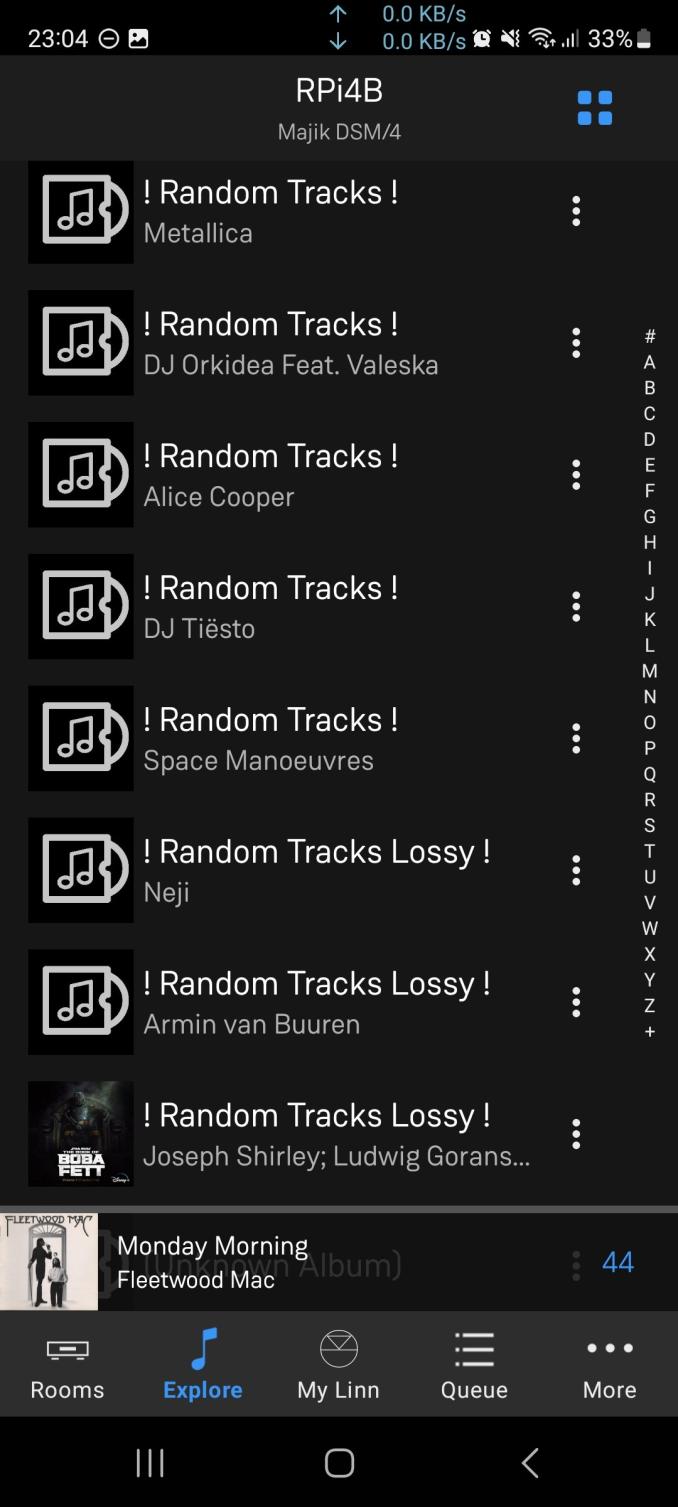Go back with system back button
The width and height of the screenshot is (678, 1507).
(530, 1463)
